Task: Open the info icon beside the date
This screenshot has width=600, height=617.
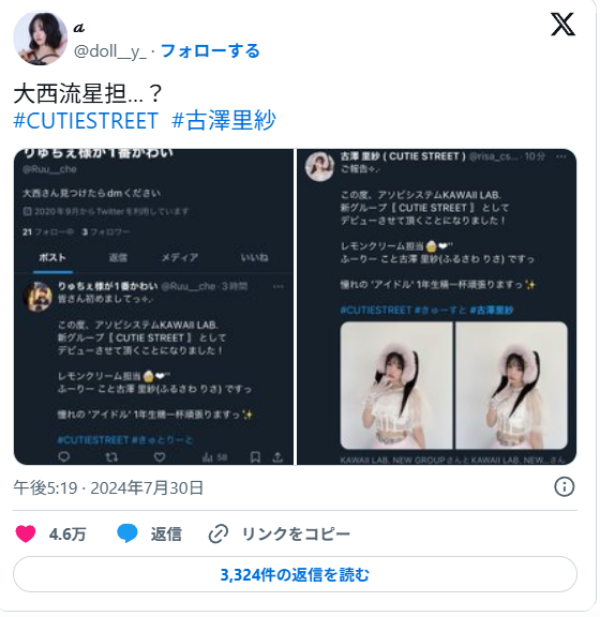Action: pos(564,487)
